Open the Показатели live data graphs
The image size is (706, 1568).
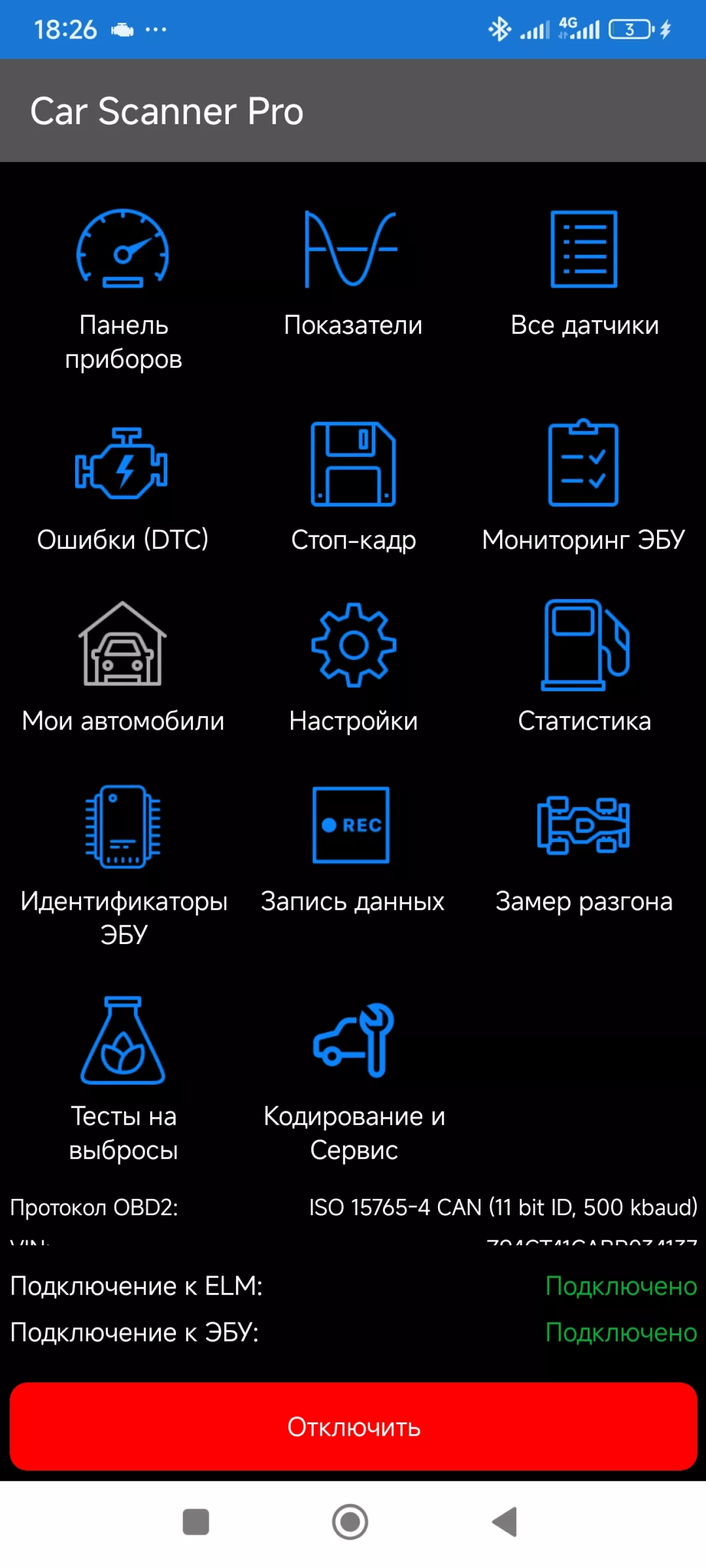point(352,274)
